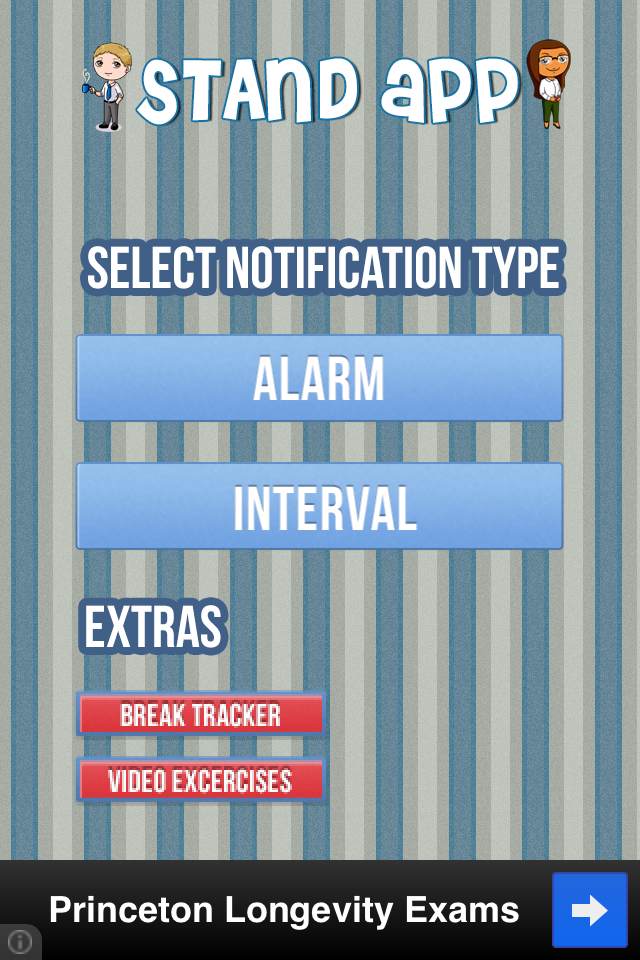Image resolution: width=640 pixels, height=960 pixels.
Task: Tap the blue arrow on the ad banner
Action: click(x=590, y=910)
